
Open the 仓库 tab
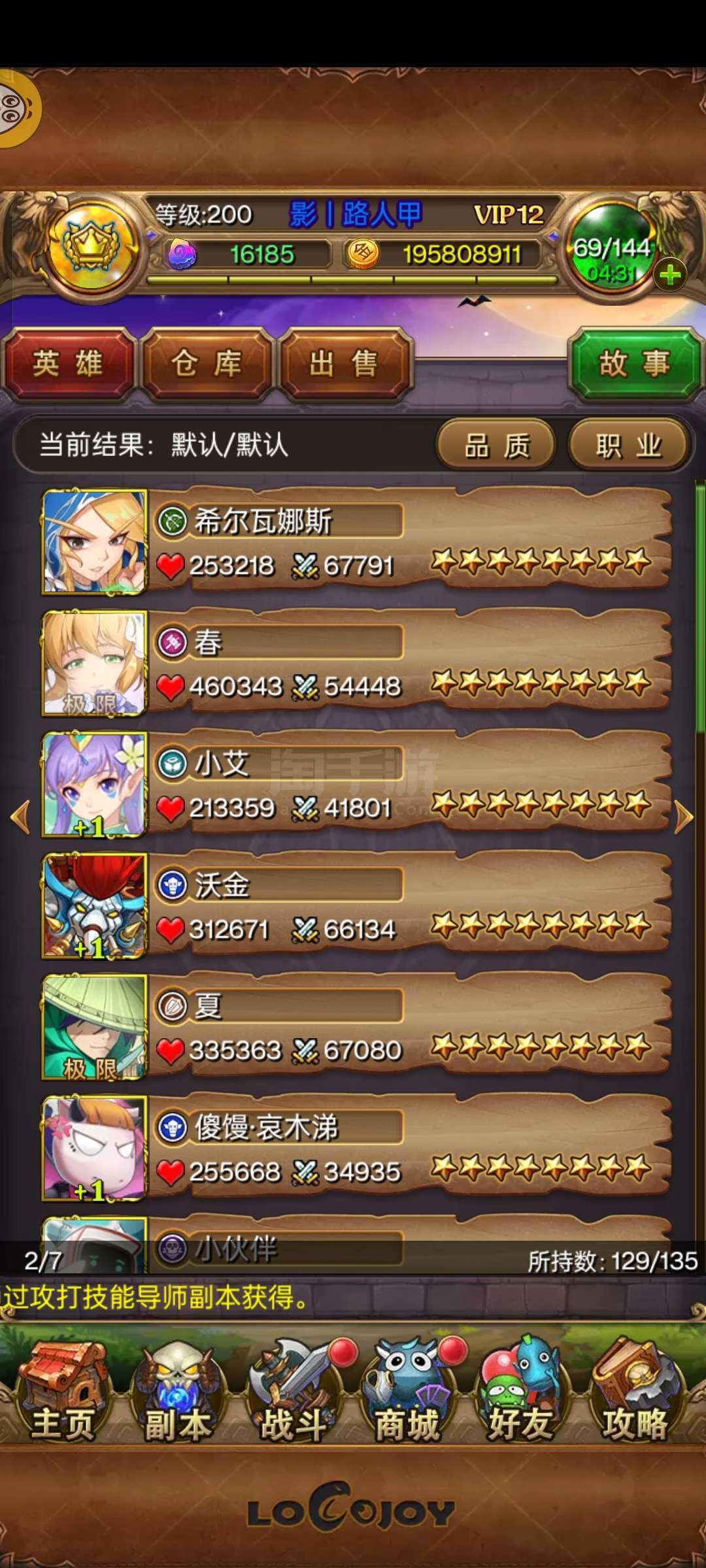[x=207, y=364]
